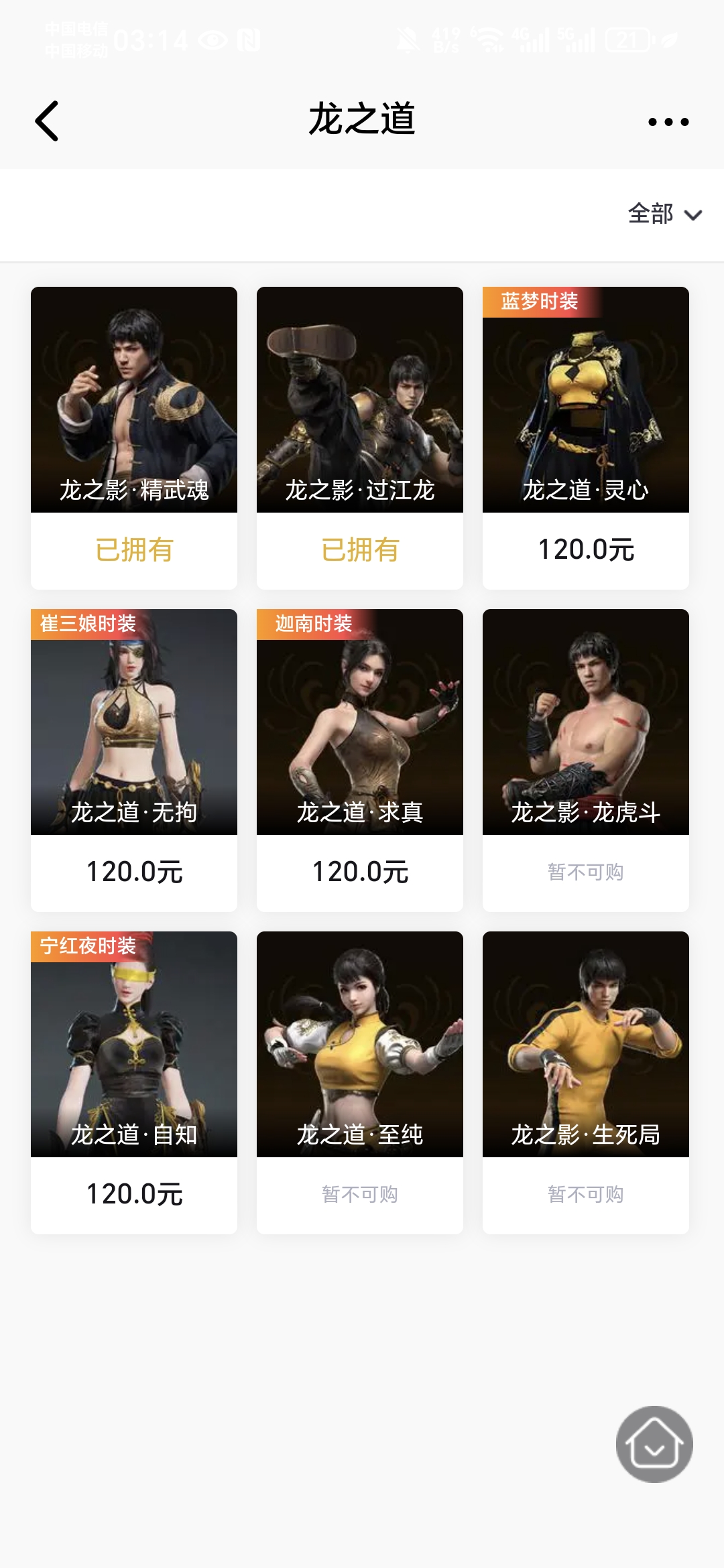Open the 龙之影·过江龙 outfit card

(x=360, y=438)
